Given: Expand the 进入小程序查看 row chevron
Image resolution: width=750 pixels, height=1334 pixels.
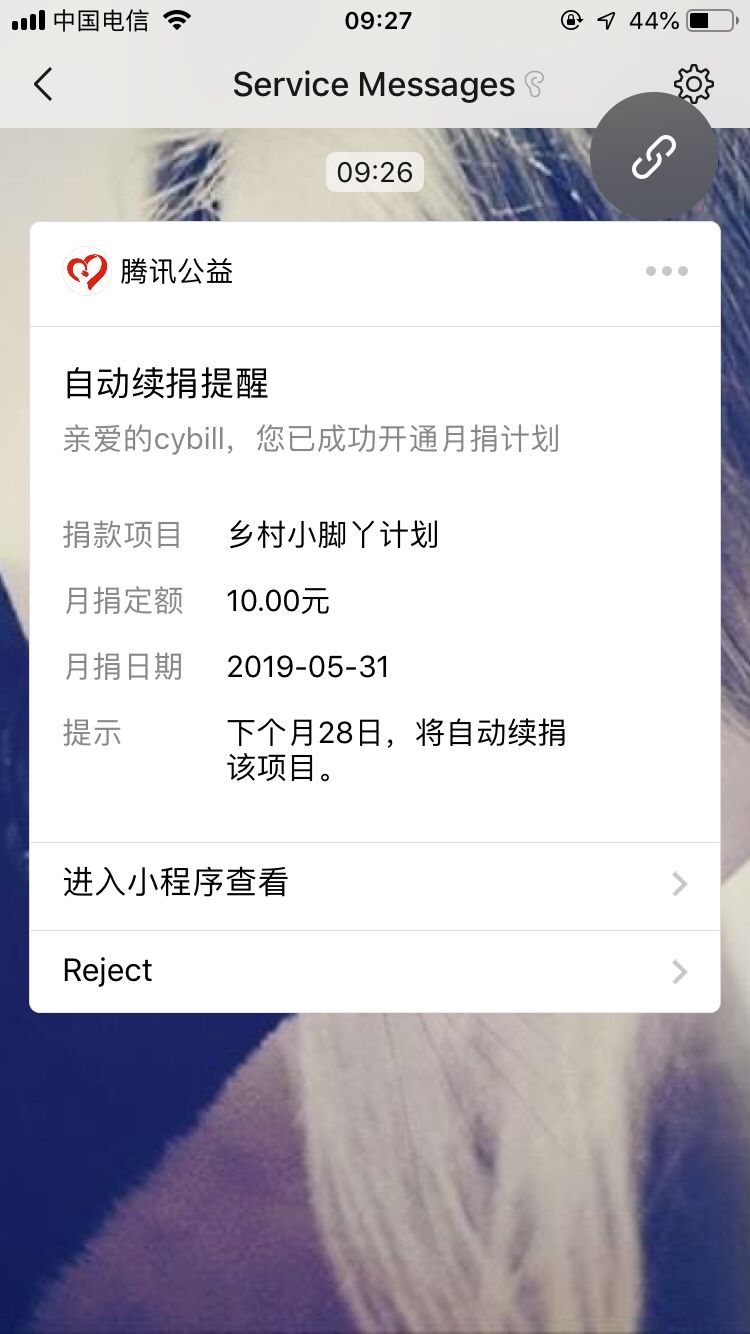Looking at the screenshot, I should pyautogui.click(x=679, y=884).
